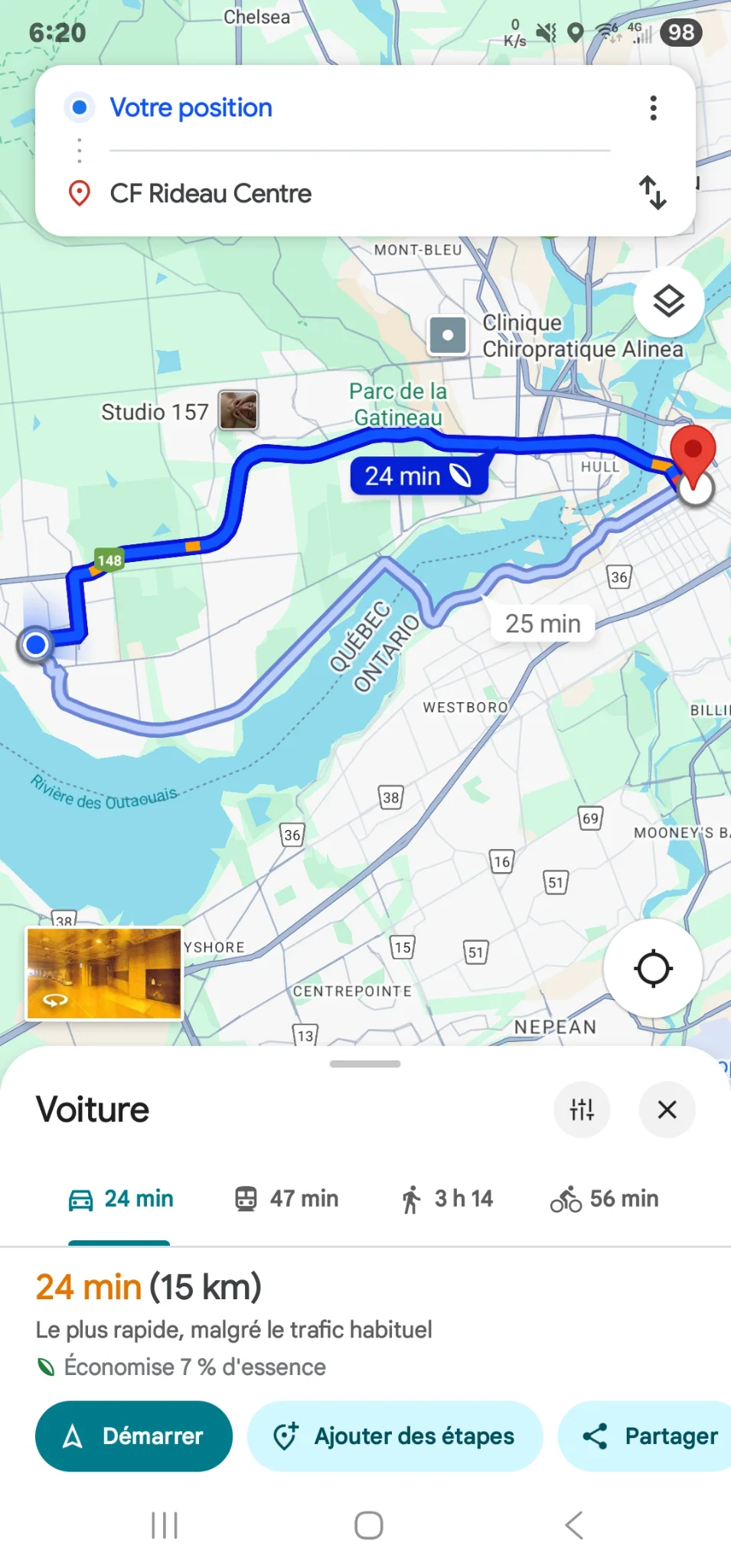The width and height of the screenshot is (731, 1568).
Task: Tap Ajouter des étapes
Action: tap(395, 1436)
